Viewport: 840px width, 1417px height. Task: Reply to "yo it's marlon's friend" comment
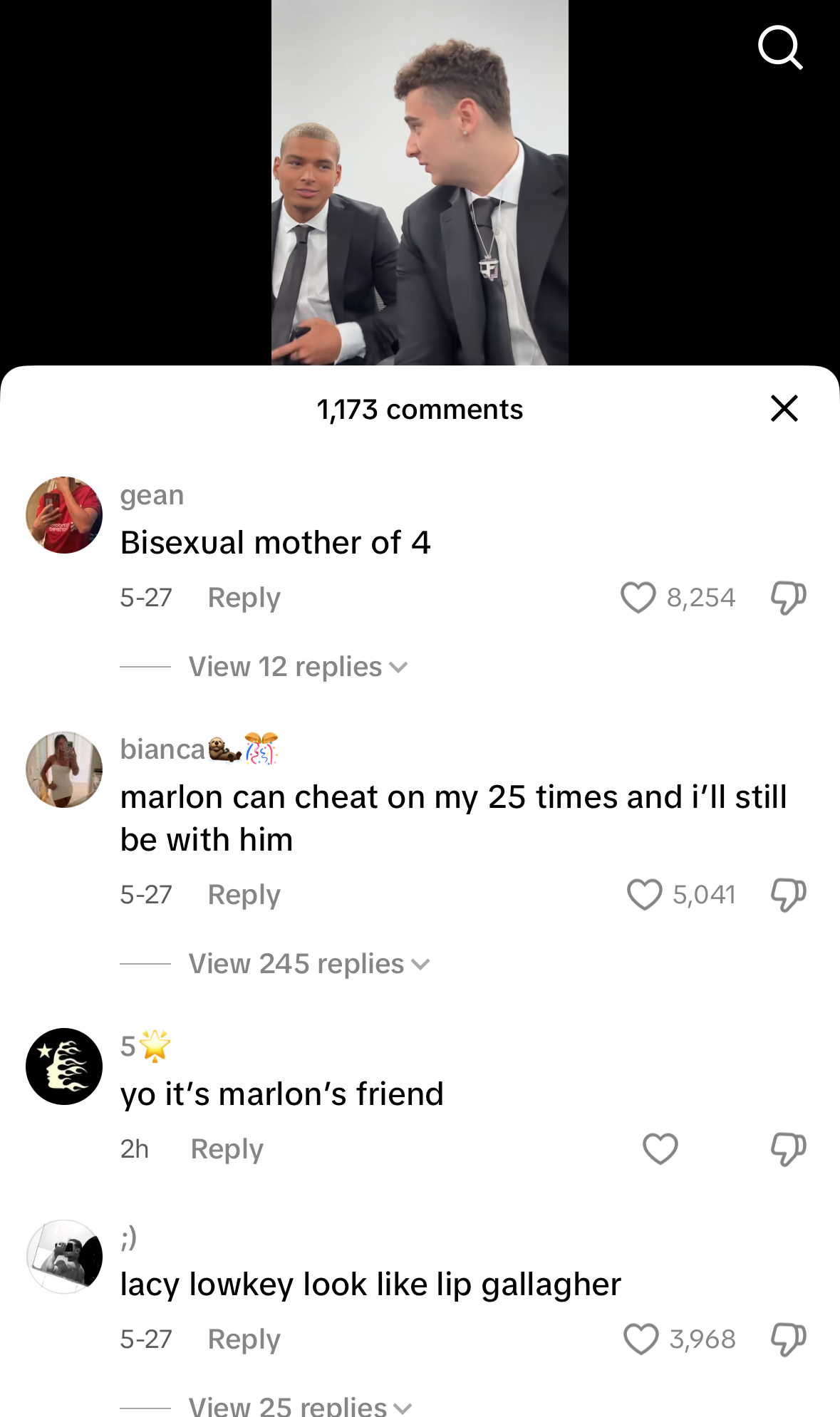(x=227, y=1148)
